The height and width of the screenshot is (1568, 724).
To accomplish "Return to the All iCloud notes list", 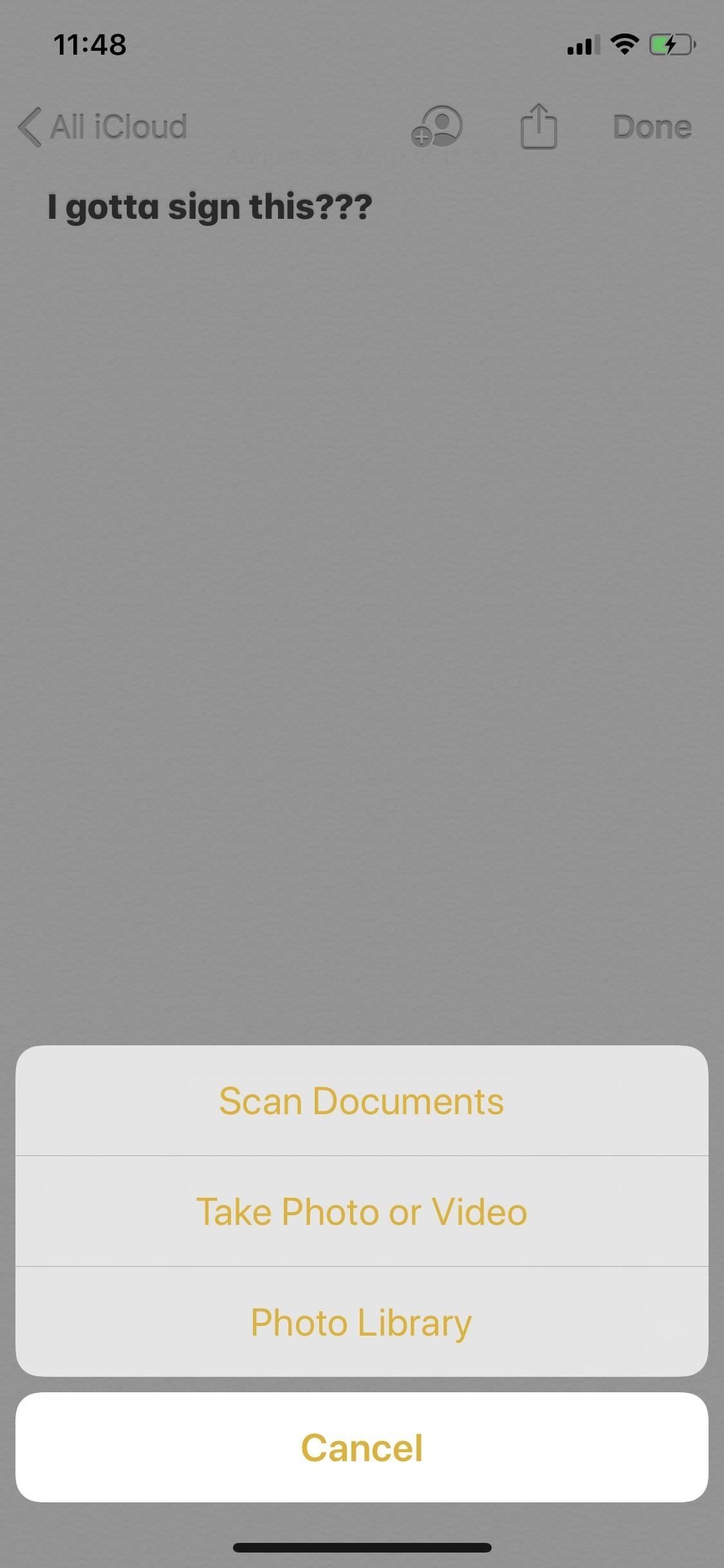I will tap(103, 126).
